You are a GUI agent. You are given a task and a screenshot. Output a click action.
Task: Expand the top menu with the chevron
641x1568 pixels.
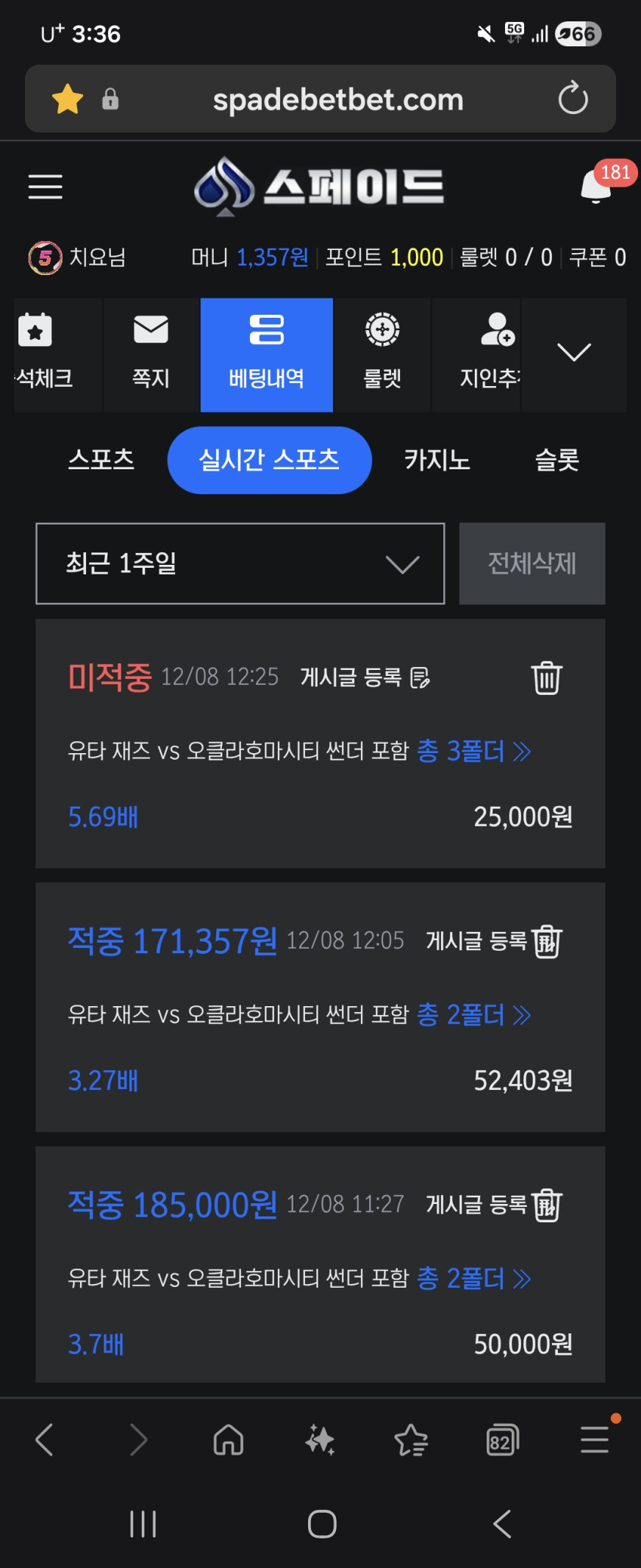[x=573, y=352]
